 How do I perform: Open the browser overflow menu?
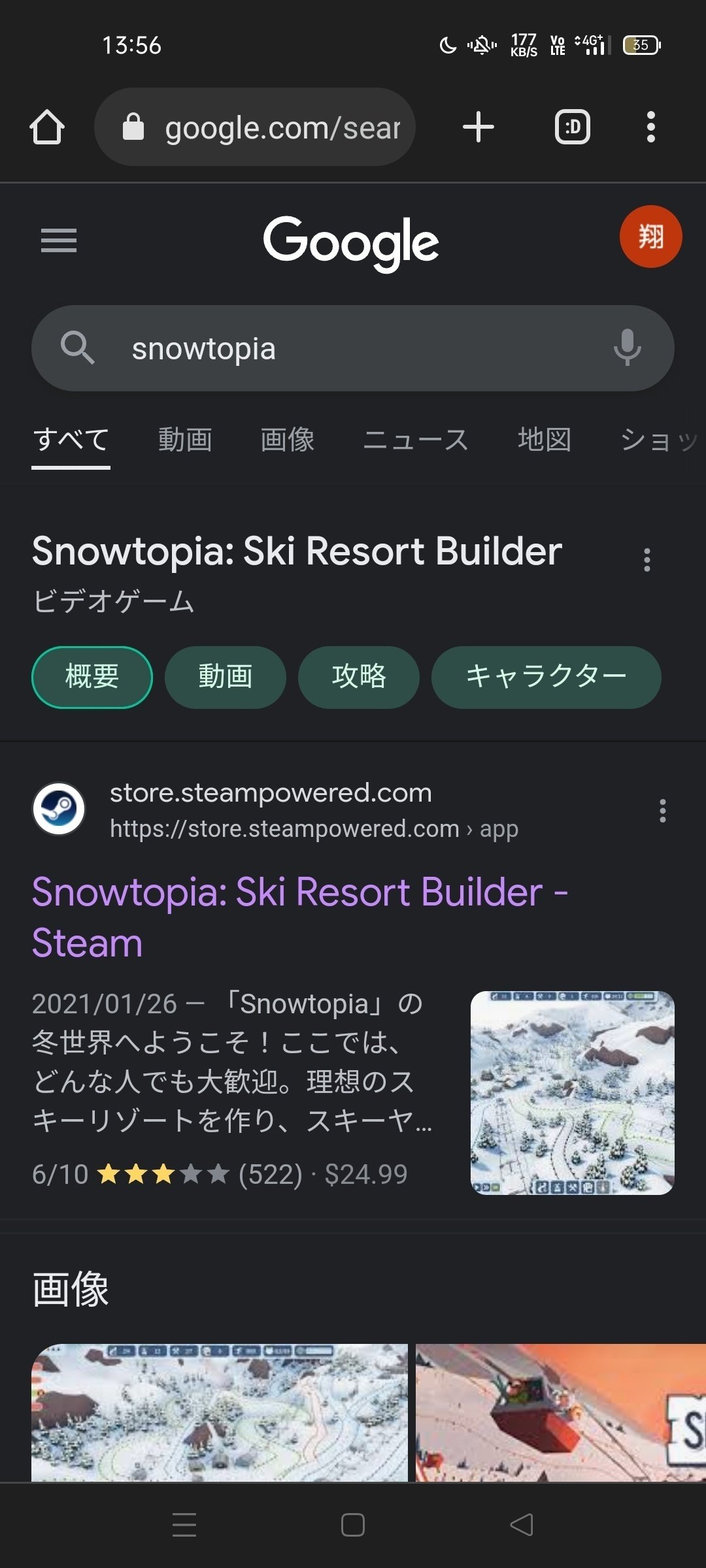click(x=651, y=127)
